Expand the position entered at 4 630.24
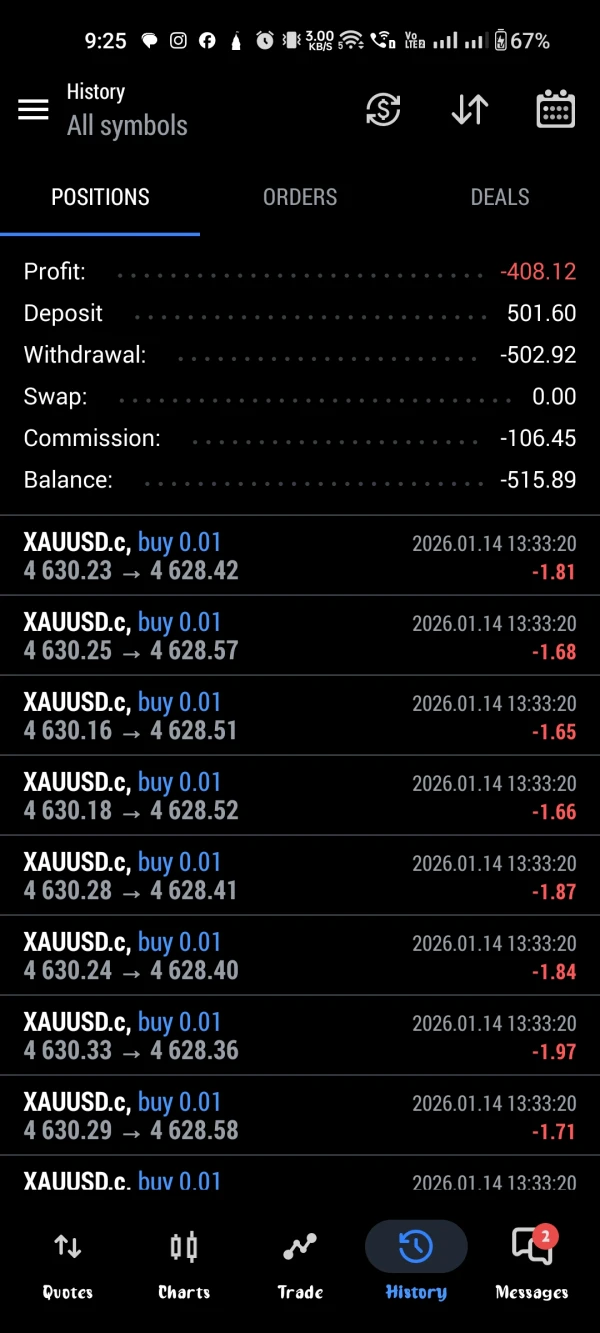Screen dimensions: 600x1333 tap(300, 956)
